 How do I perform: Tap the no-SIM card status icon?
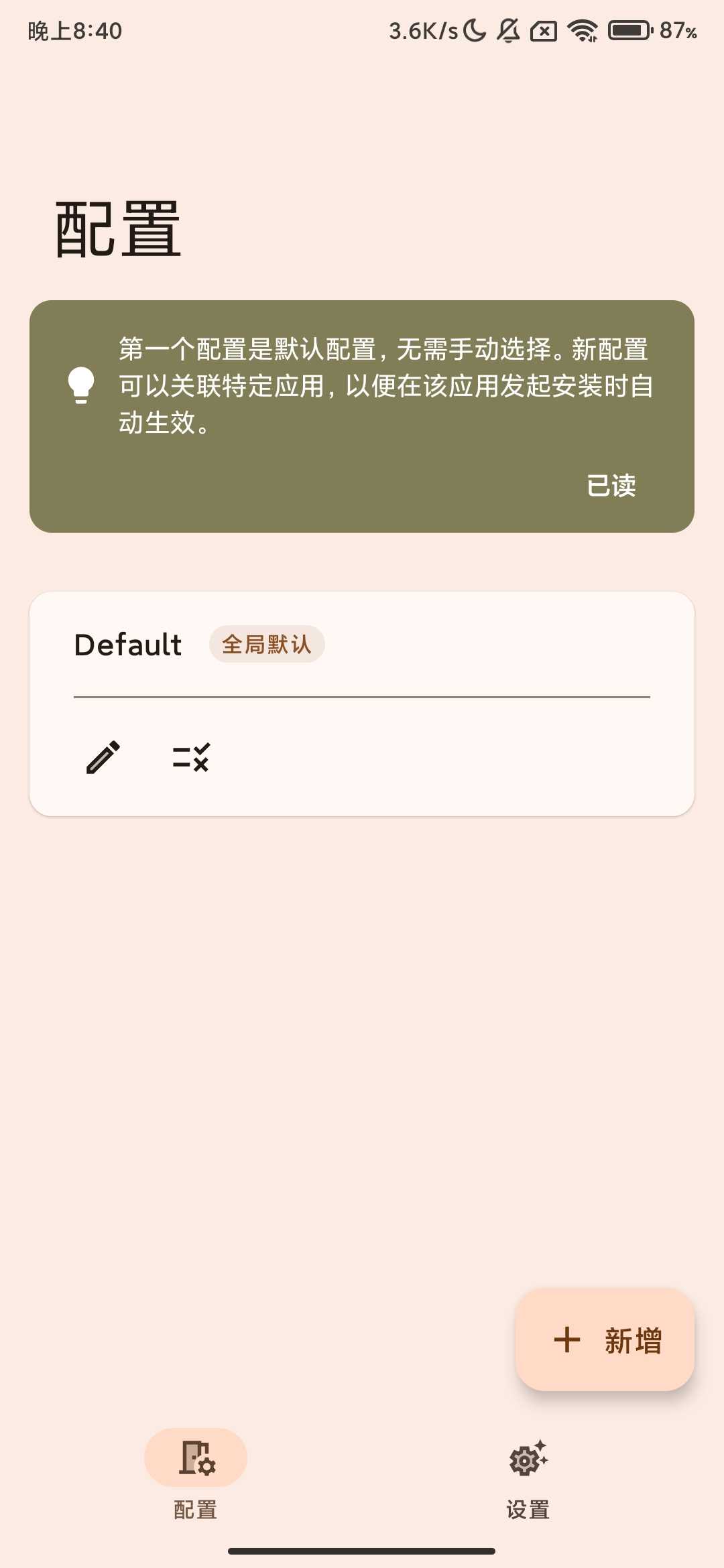pyautogui.click(x=543, y=30)
